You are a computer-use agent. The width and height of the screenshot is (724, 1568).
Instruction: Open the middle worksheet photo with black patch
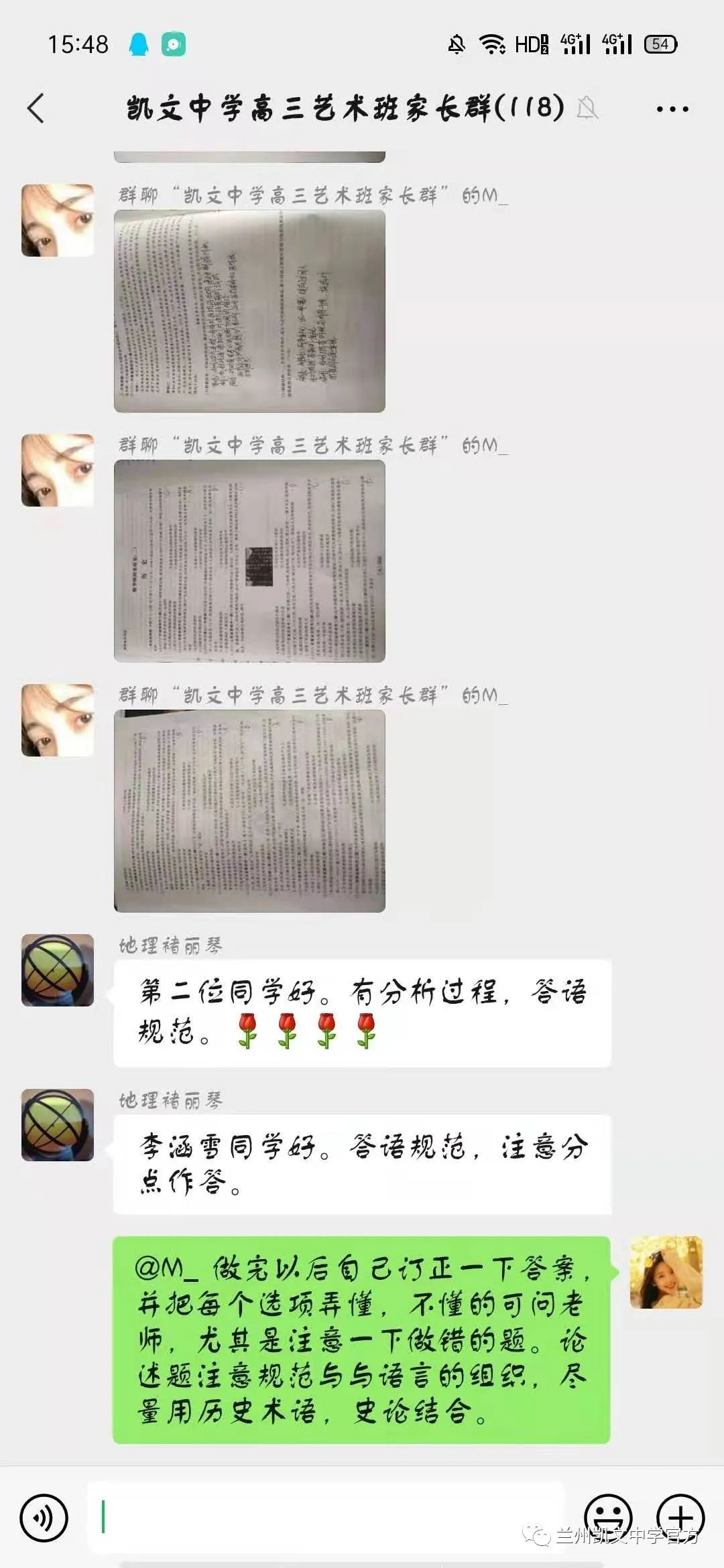click(249, 561)
